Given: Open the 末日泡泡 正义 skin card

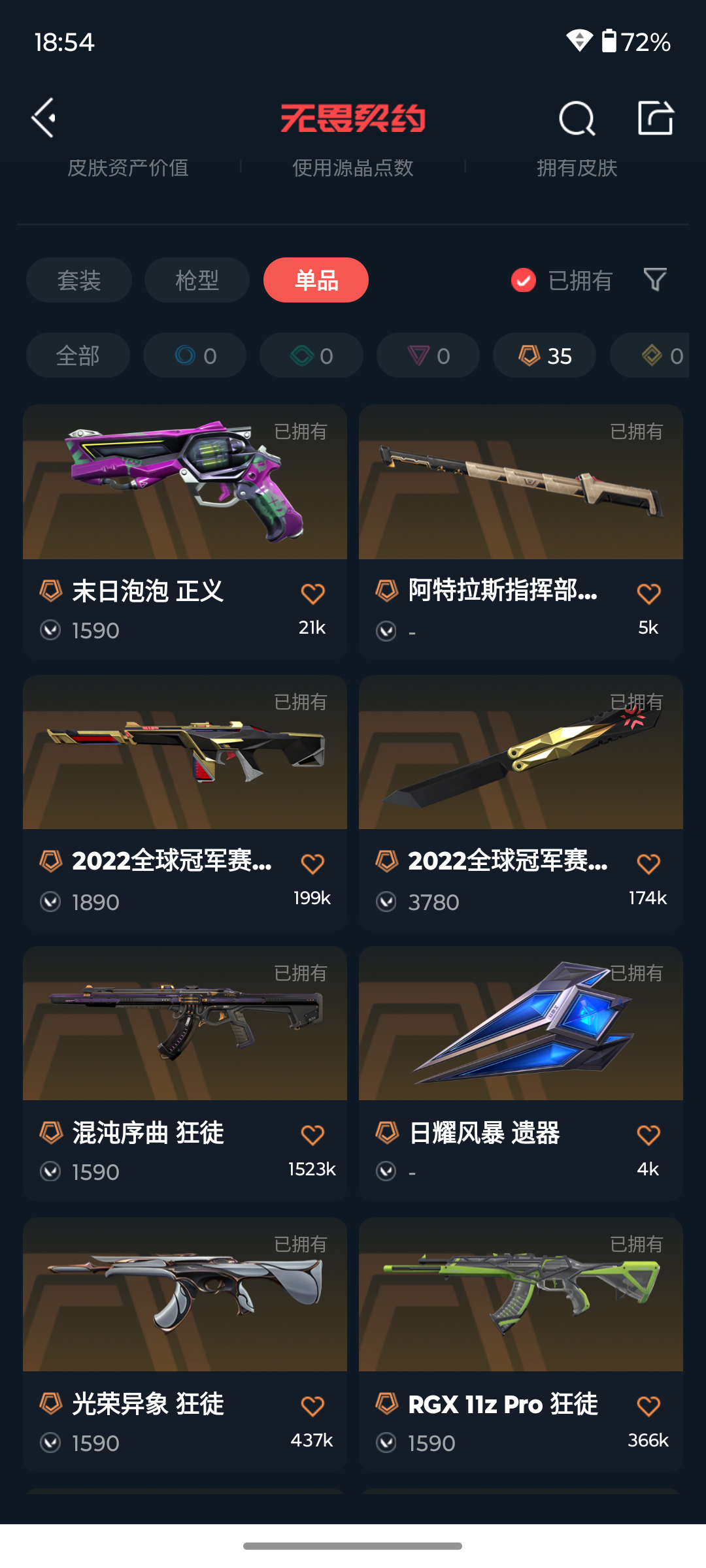Looking at the screenshot, I should coord(185,532).
